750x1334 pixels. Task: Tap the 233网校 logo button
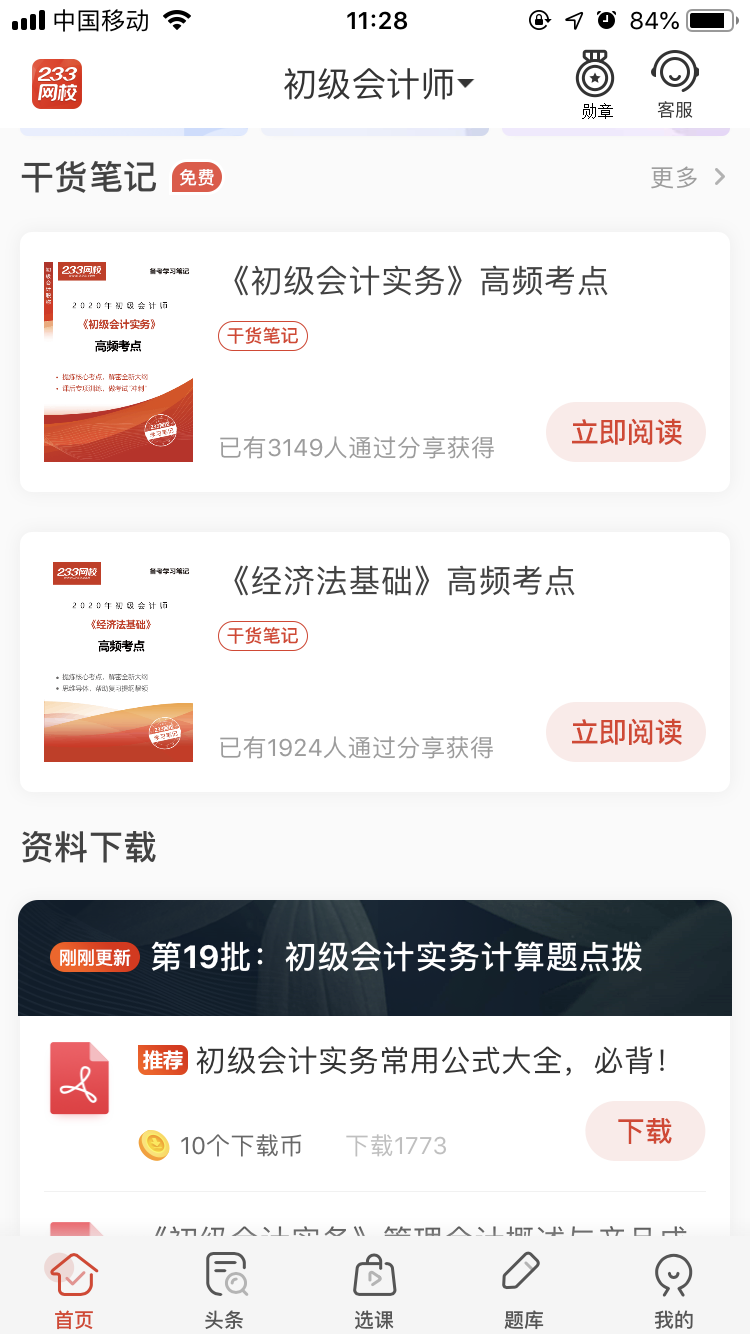point(57,85)
